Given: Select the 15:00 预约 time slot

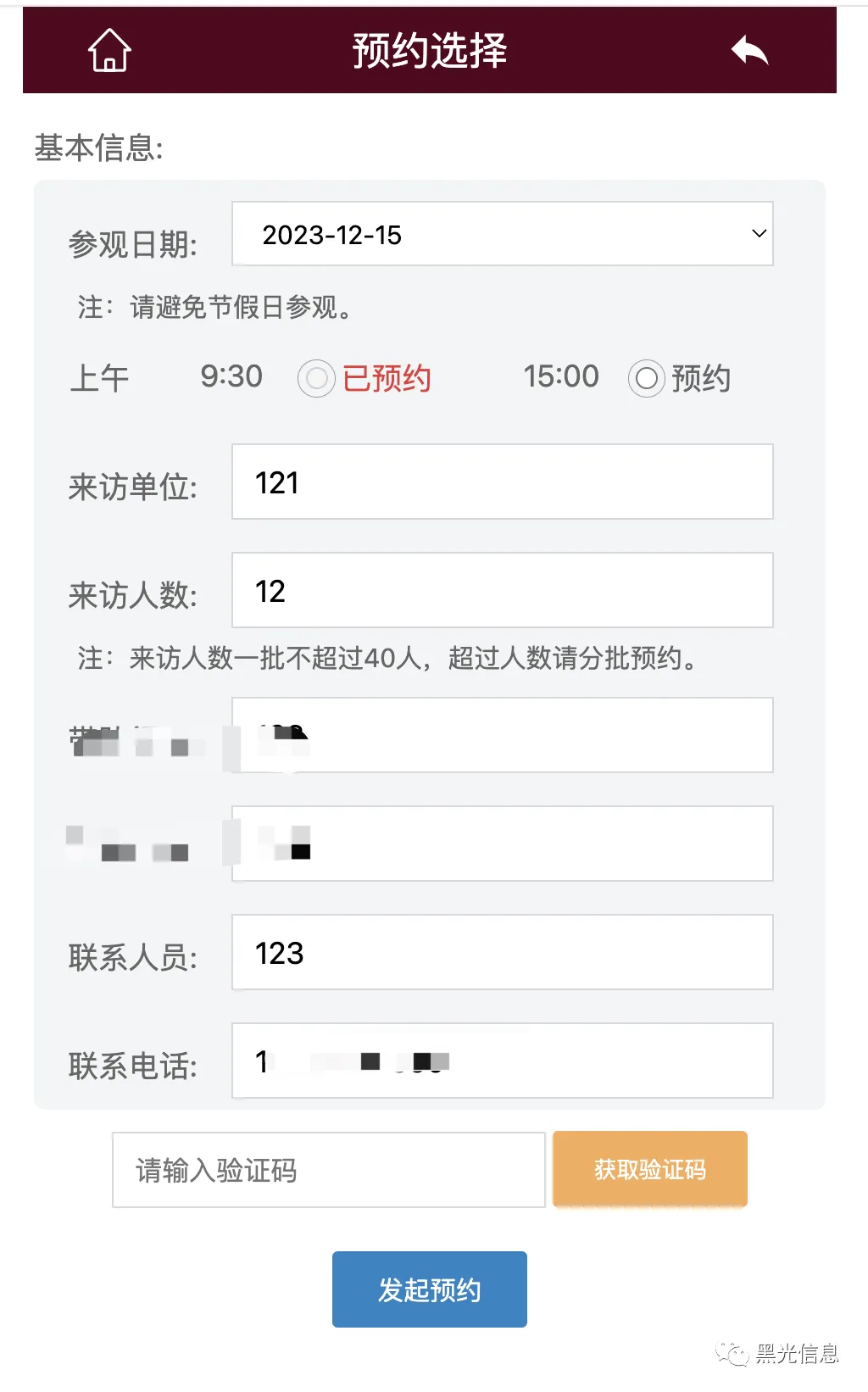Looking at the screenshot, I should (646, 379).
